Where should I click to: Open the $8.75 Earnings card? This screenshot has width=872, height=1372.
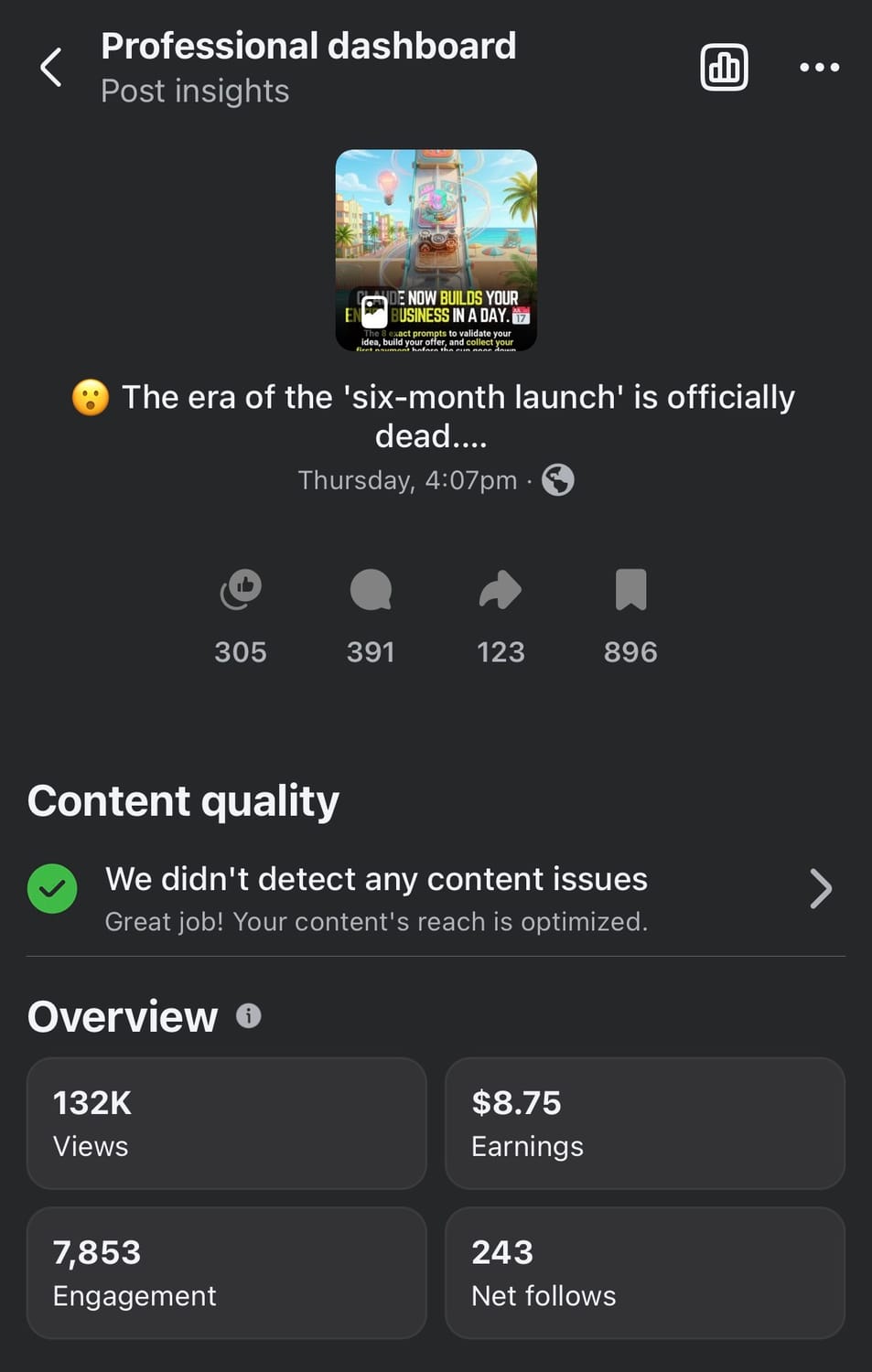644,1123
